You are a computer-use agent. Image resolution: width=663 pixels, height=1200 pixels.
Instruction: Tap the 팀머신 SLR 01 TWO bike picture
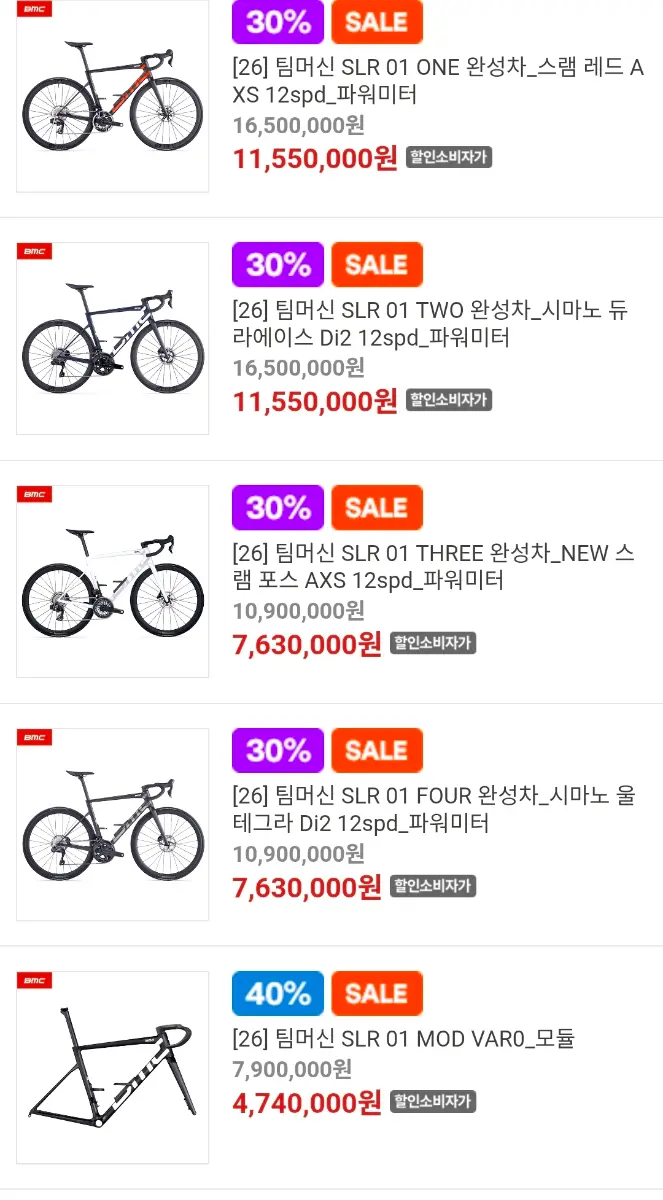112,338
